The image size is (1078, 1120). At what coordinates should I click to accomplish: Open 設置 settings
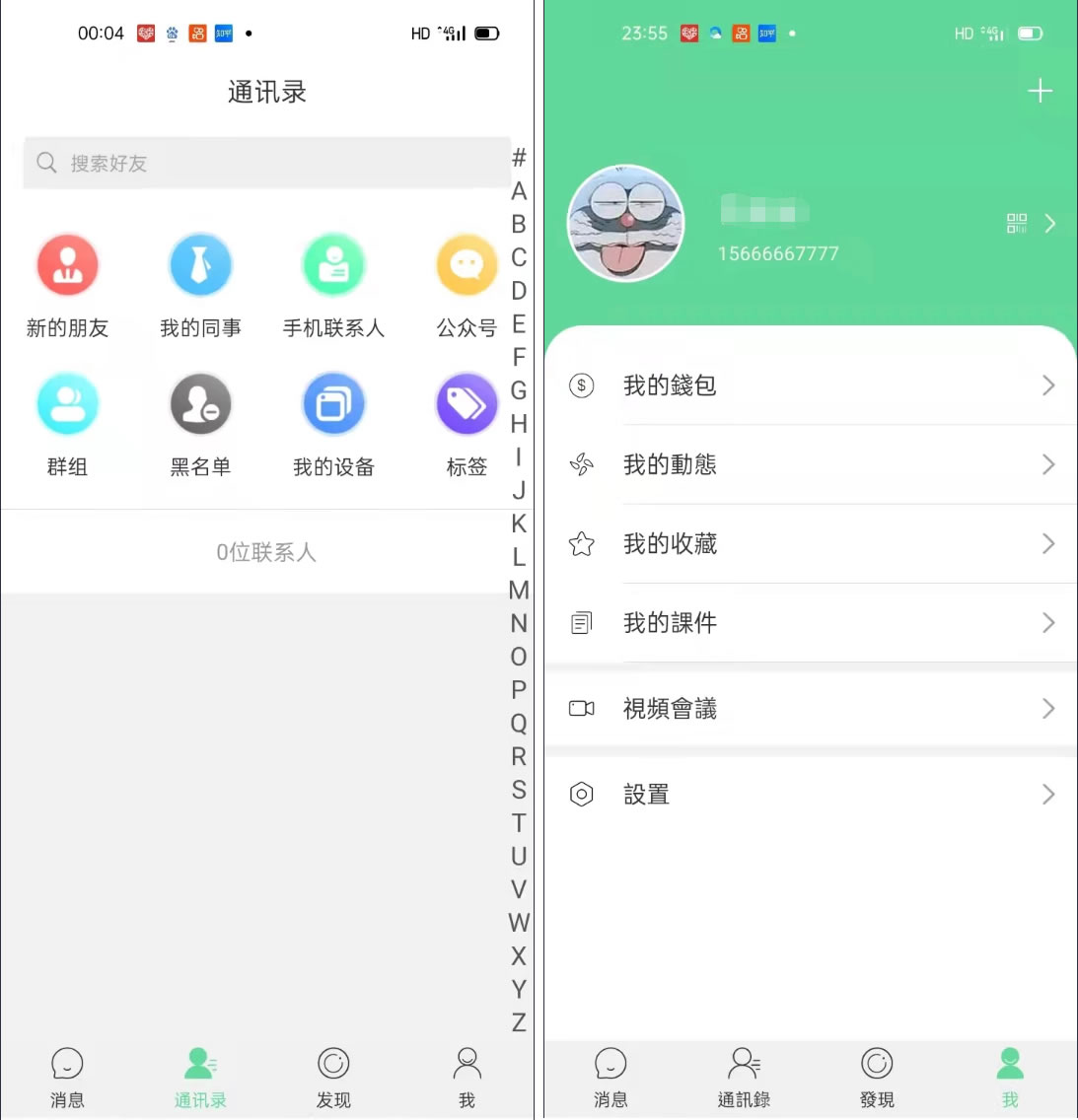tap(810, 795)
